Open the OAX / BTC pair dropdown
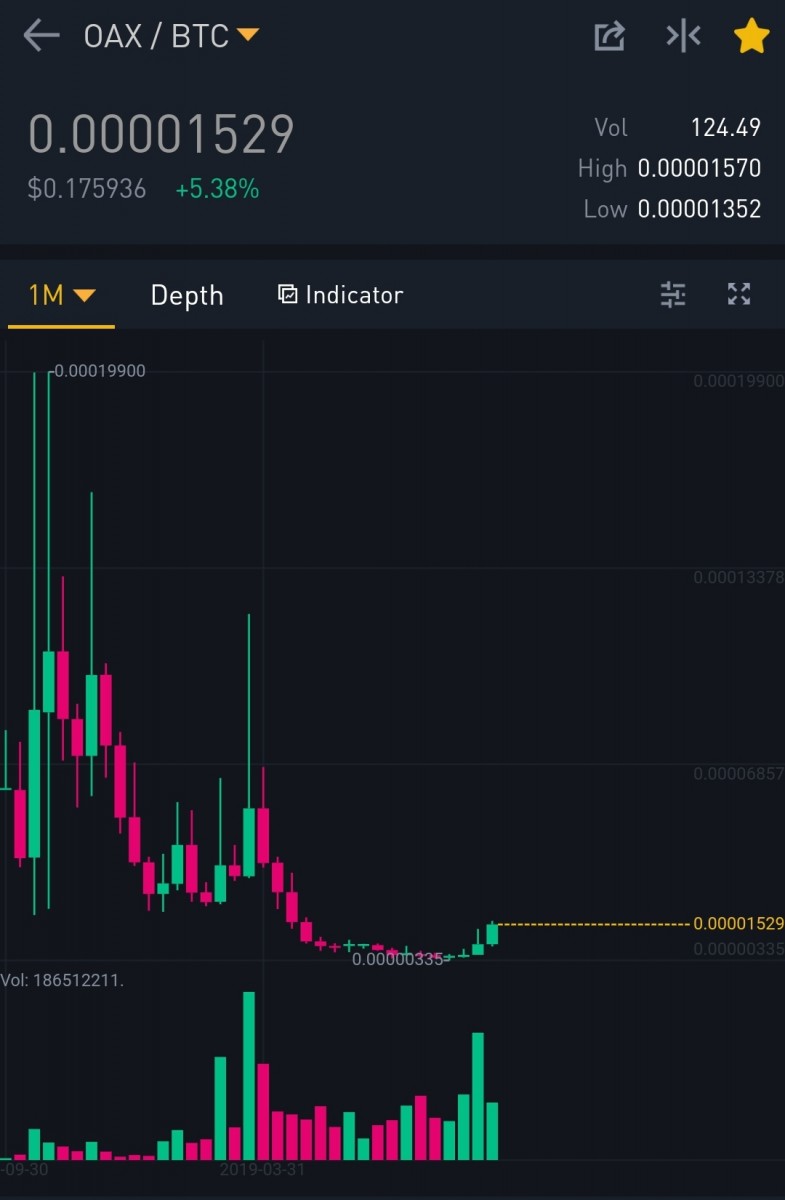Screen dimensions: 785x1200 pos(171,37)
